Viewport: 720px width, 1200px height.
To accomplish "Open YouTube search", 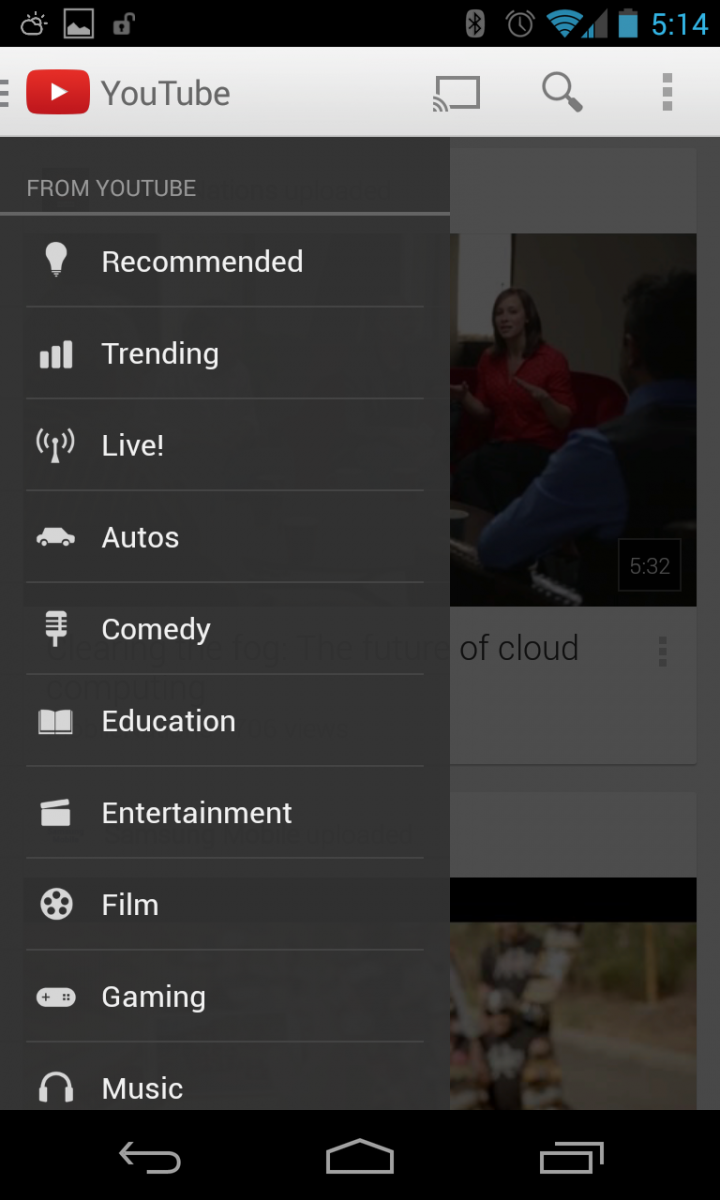I will (x=562, y=93).
